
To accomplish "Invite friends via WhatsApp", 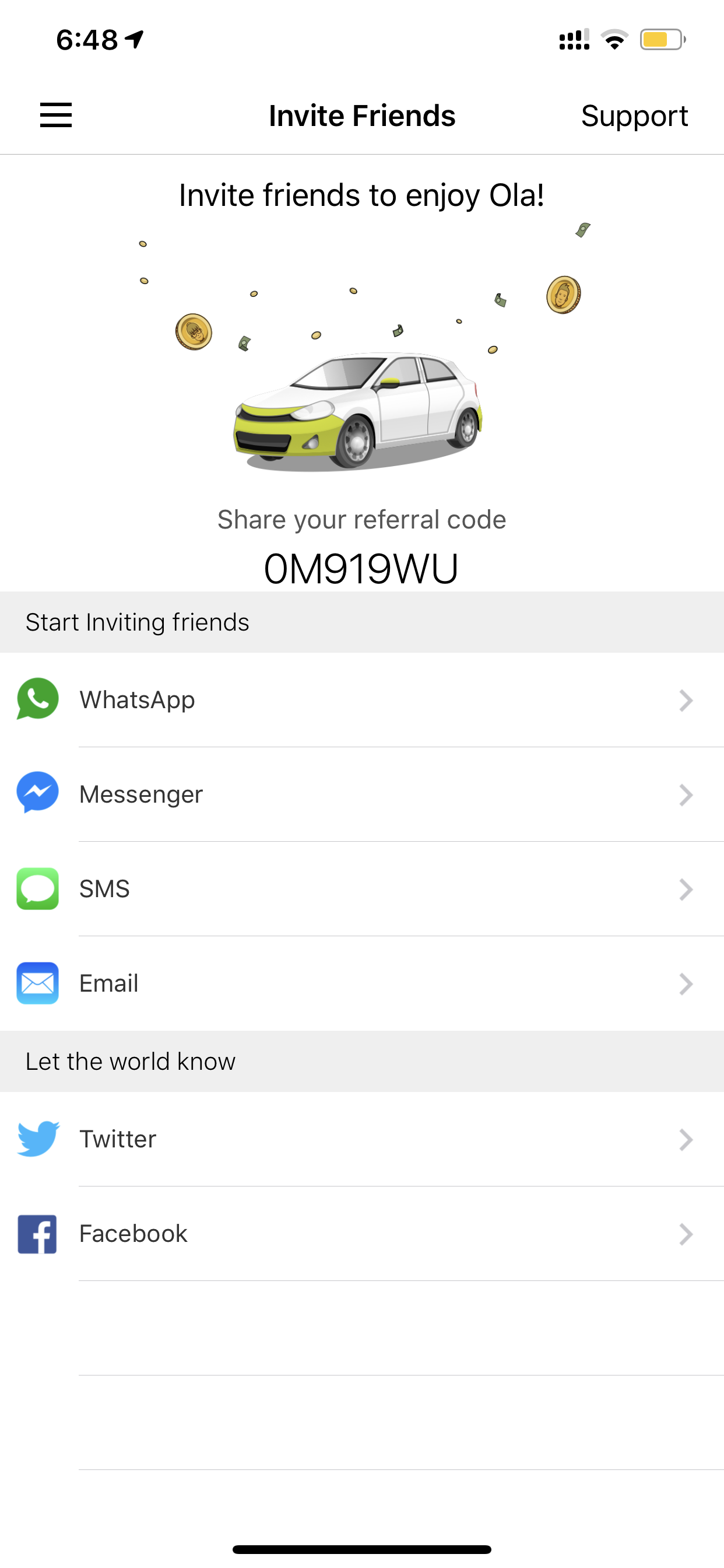I will pyautogui.click(x=362, y=700).
